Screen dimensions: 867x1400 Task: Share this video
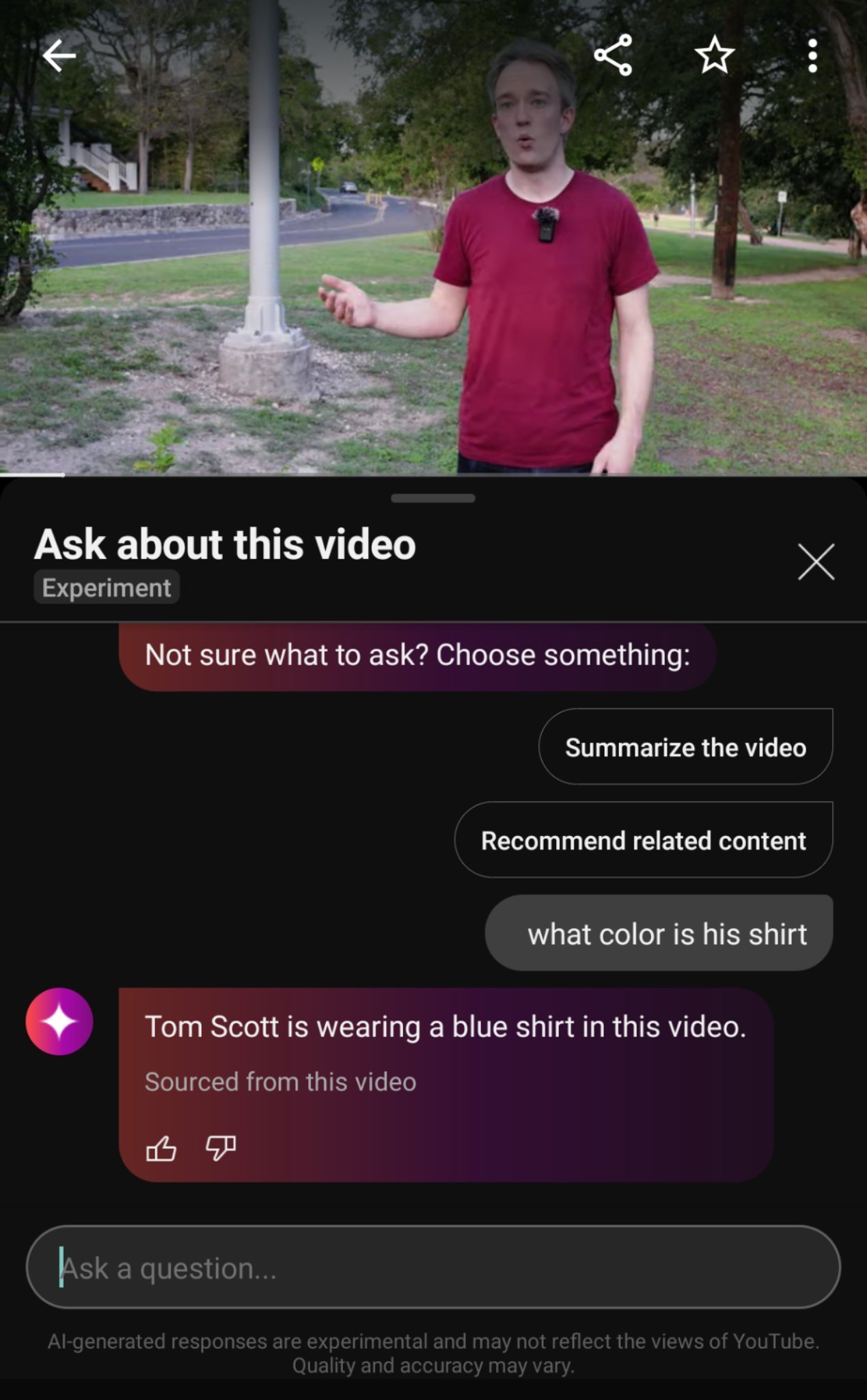613,55
